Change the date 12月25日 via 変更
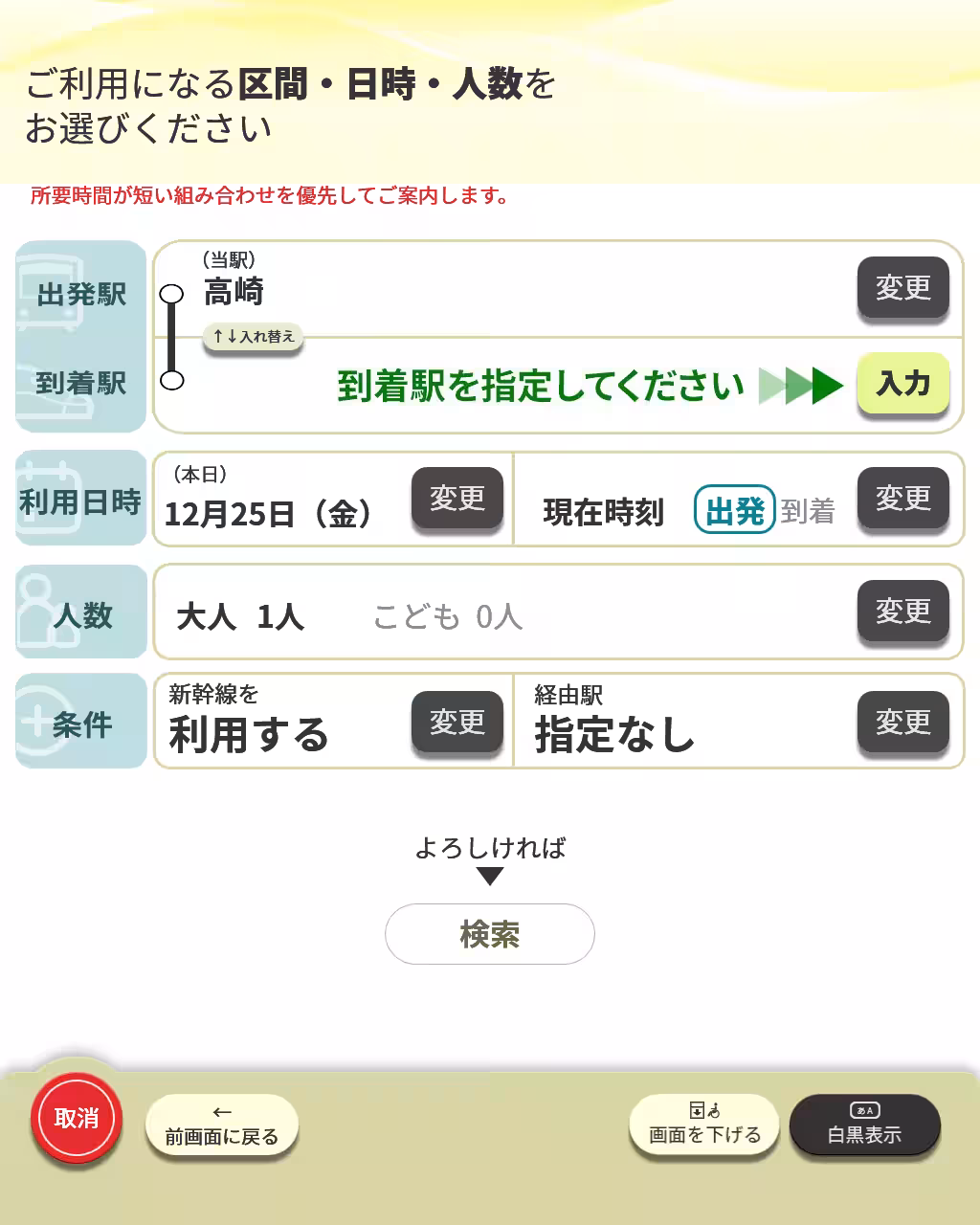Screen dimensions: 980x1225 [x=457, y=500]
